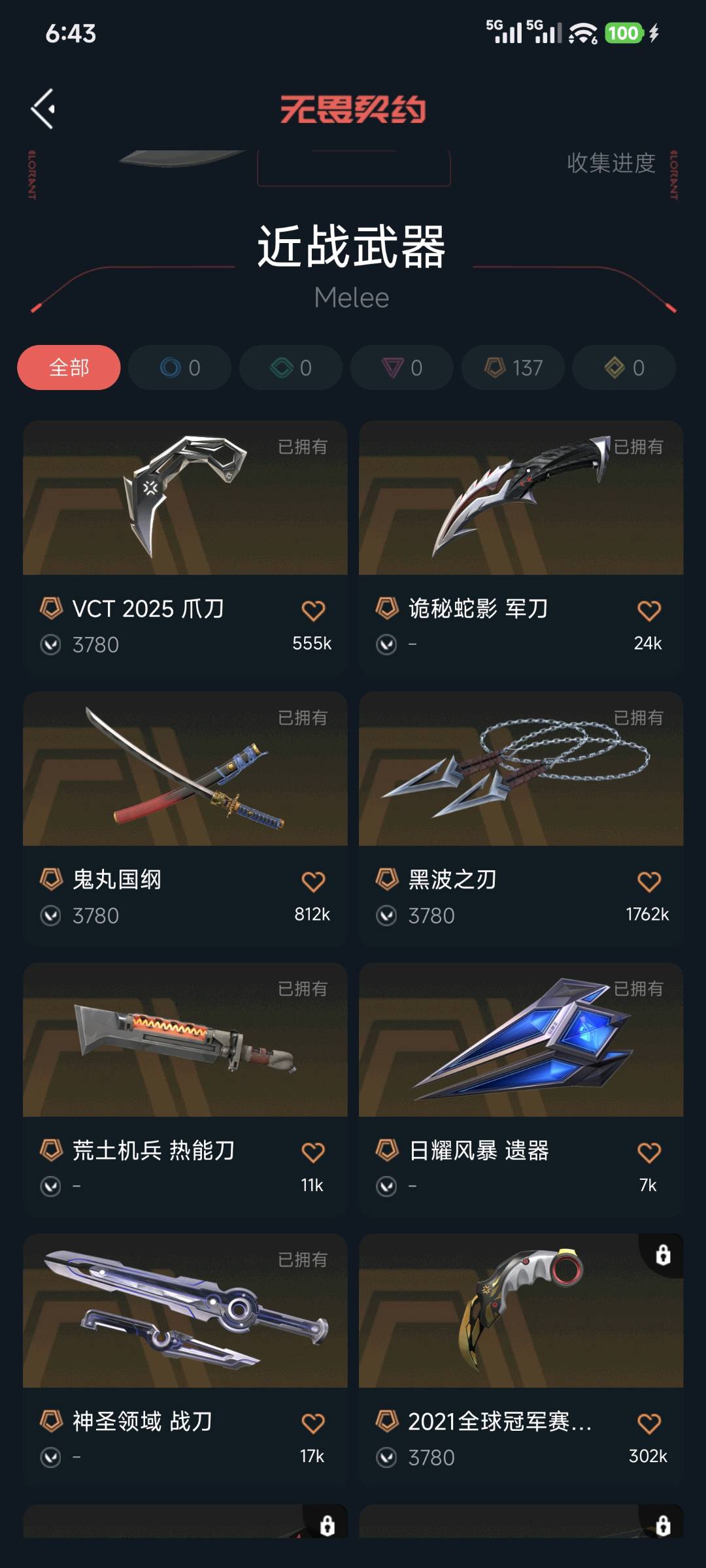Go back using the top-left arrow

43,109
